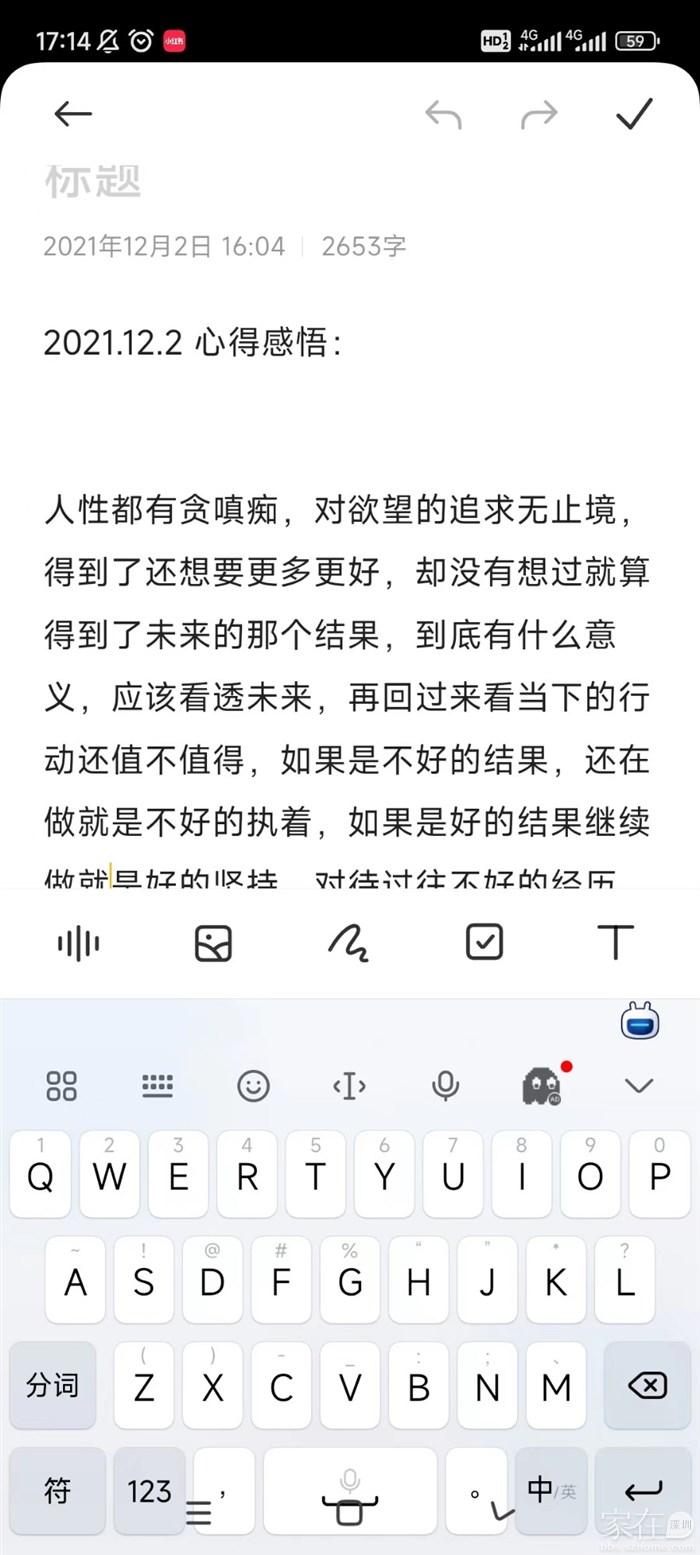This screenshot has height=1555, width=700.
Task: Start a voice recording in the note
Action: coord(78,943)
